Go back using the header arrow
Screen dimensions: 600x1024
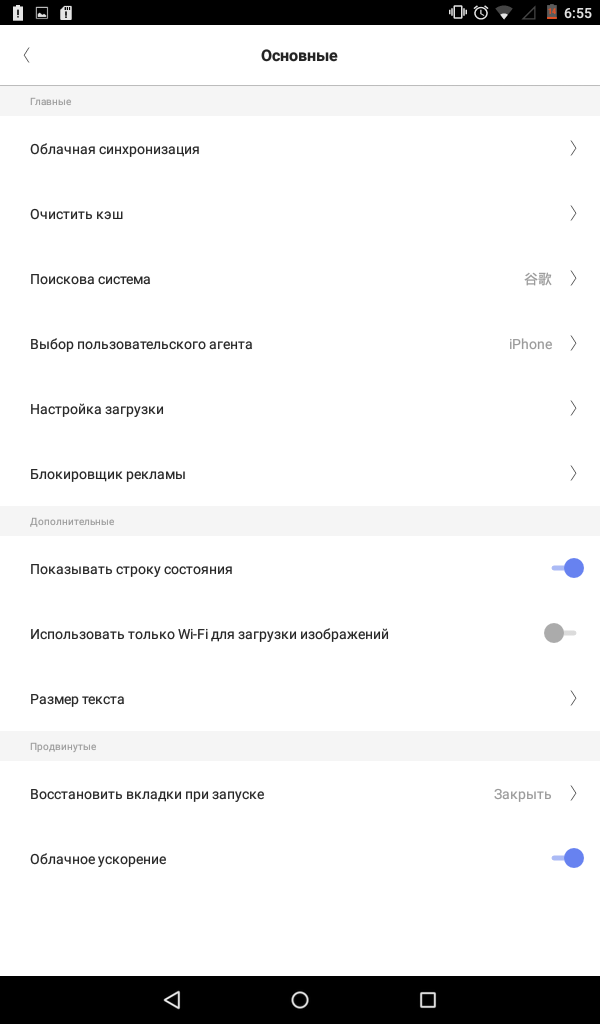pyautogui.click(x=27, y=56)
